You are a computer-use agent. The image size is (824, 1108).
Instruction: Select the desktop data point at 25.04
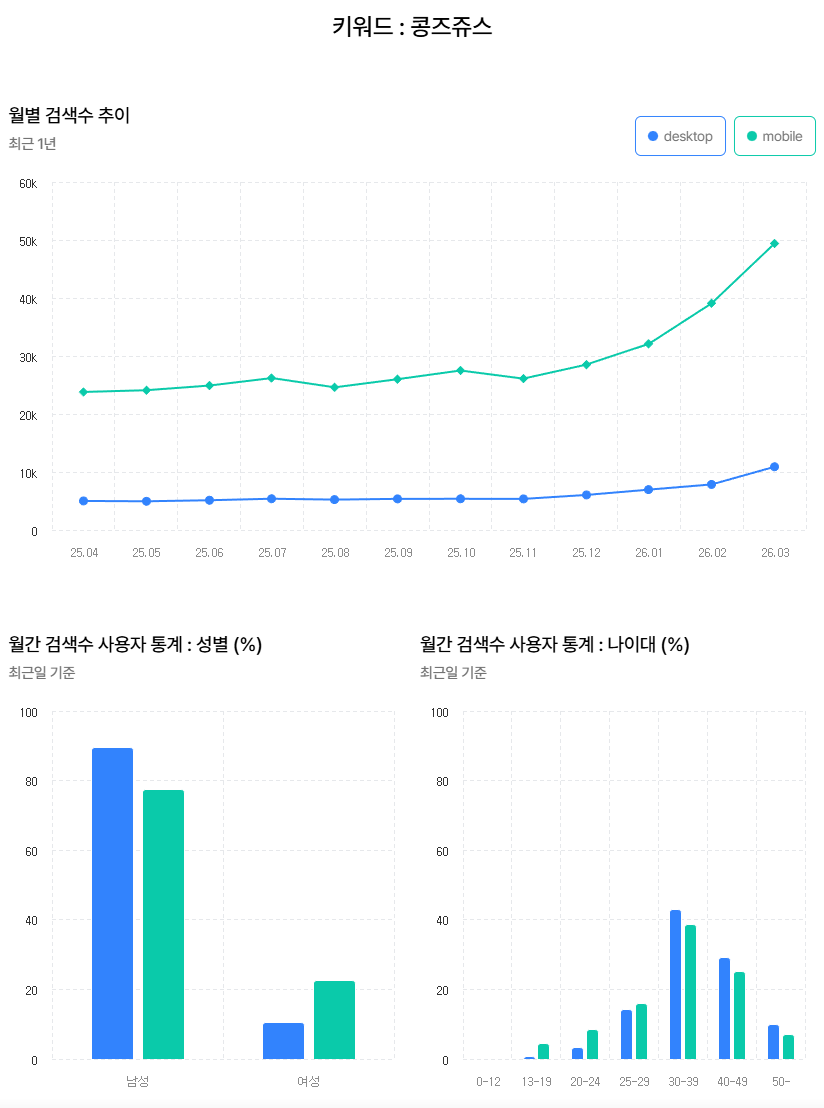pos(83,500)
